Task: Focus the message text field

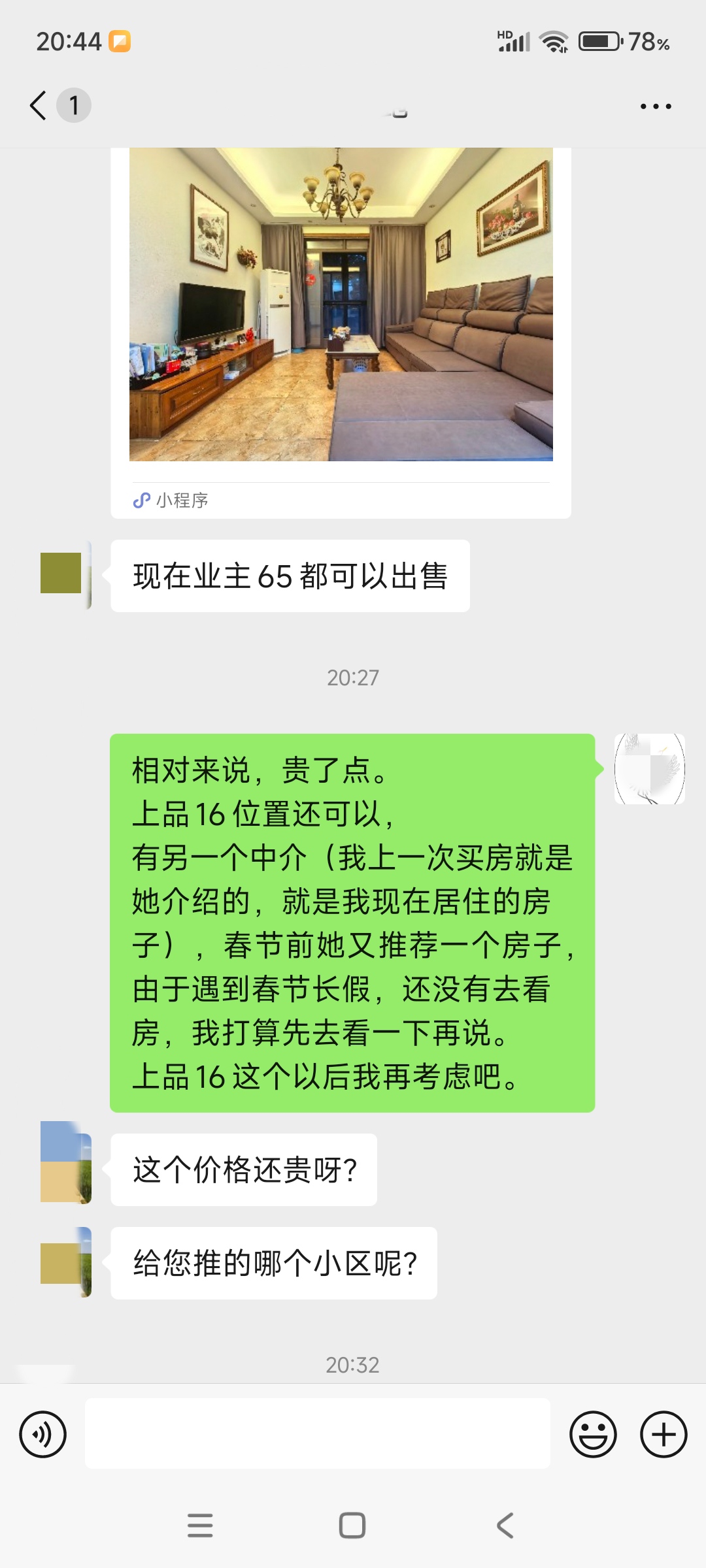Action: [318, 1433]
